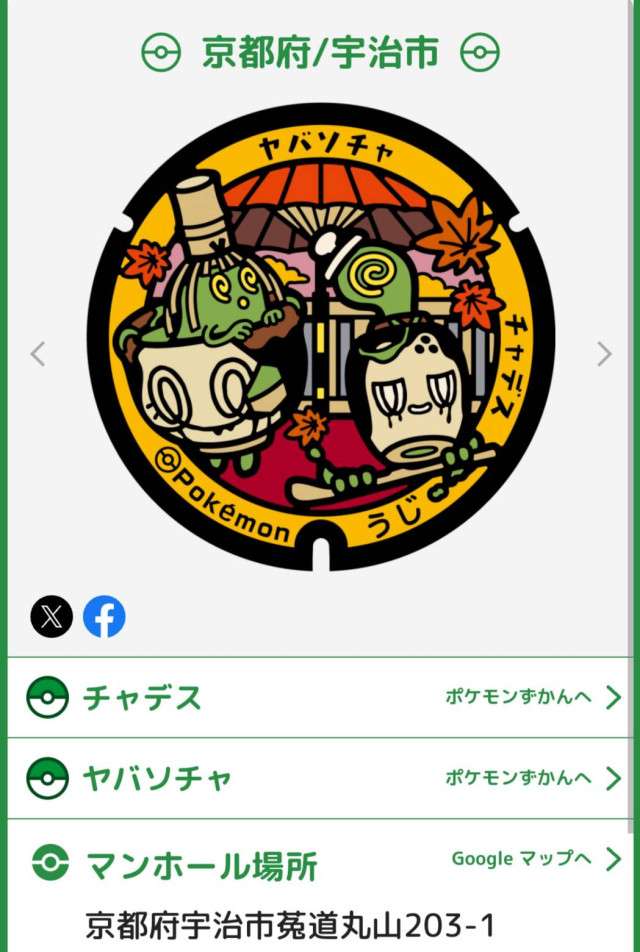Share this page on Facebook
The image size is (640, 952).
point(104,617)
